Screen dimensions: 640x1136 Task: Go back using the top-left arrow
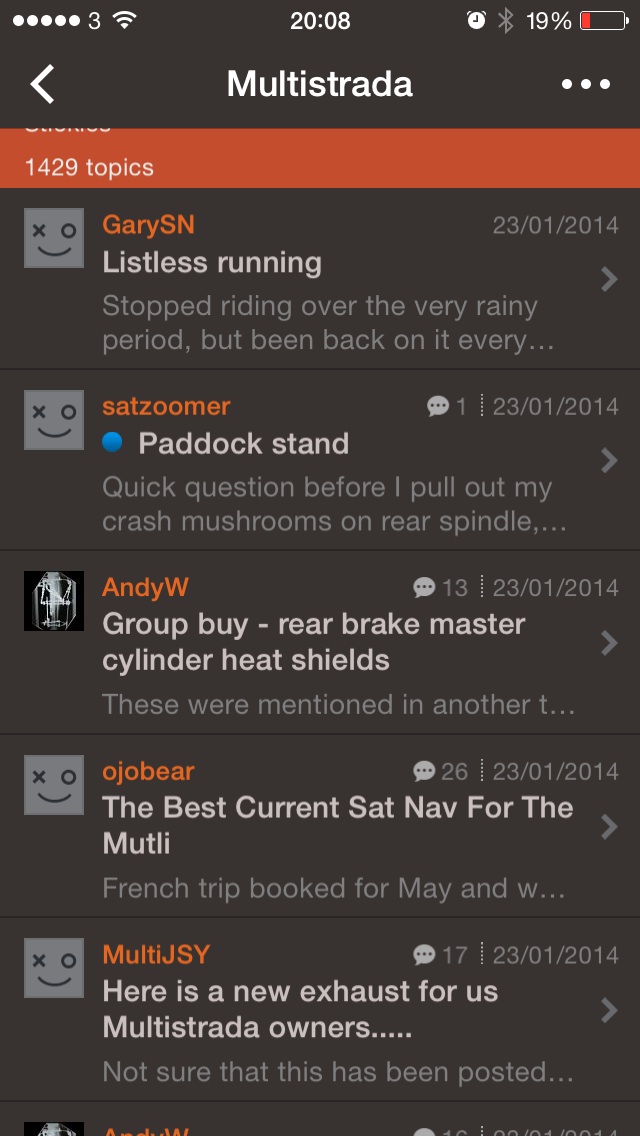[42, 84]
